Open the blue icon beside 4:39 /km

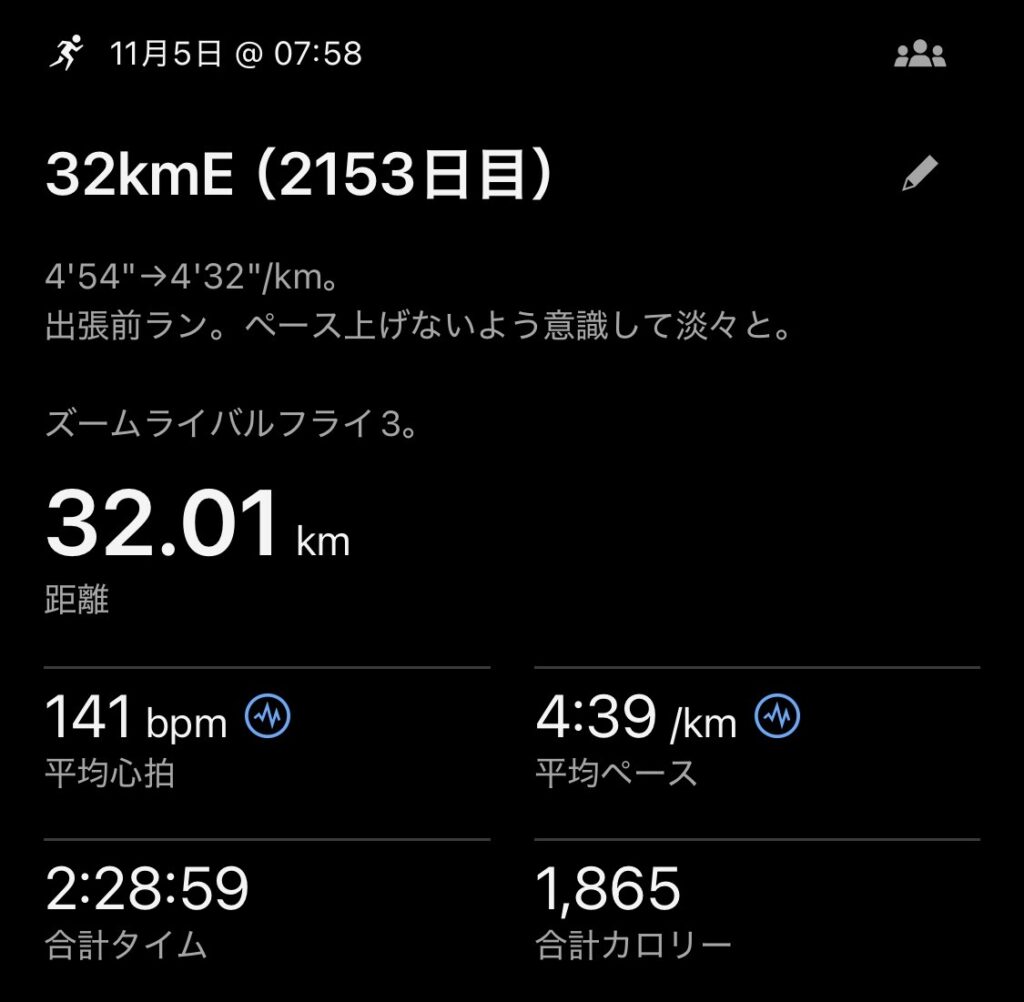(x=778, y=716)
